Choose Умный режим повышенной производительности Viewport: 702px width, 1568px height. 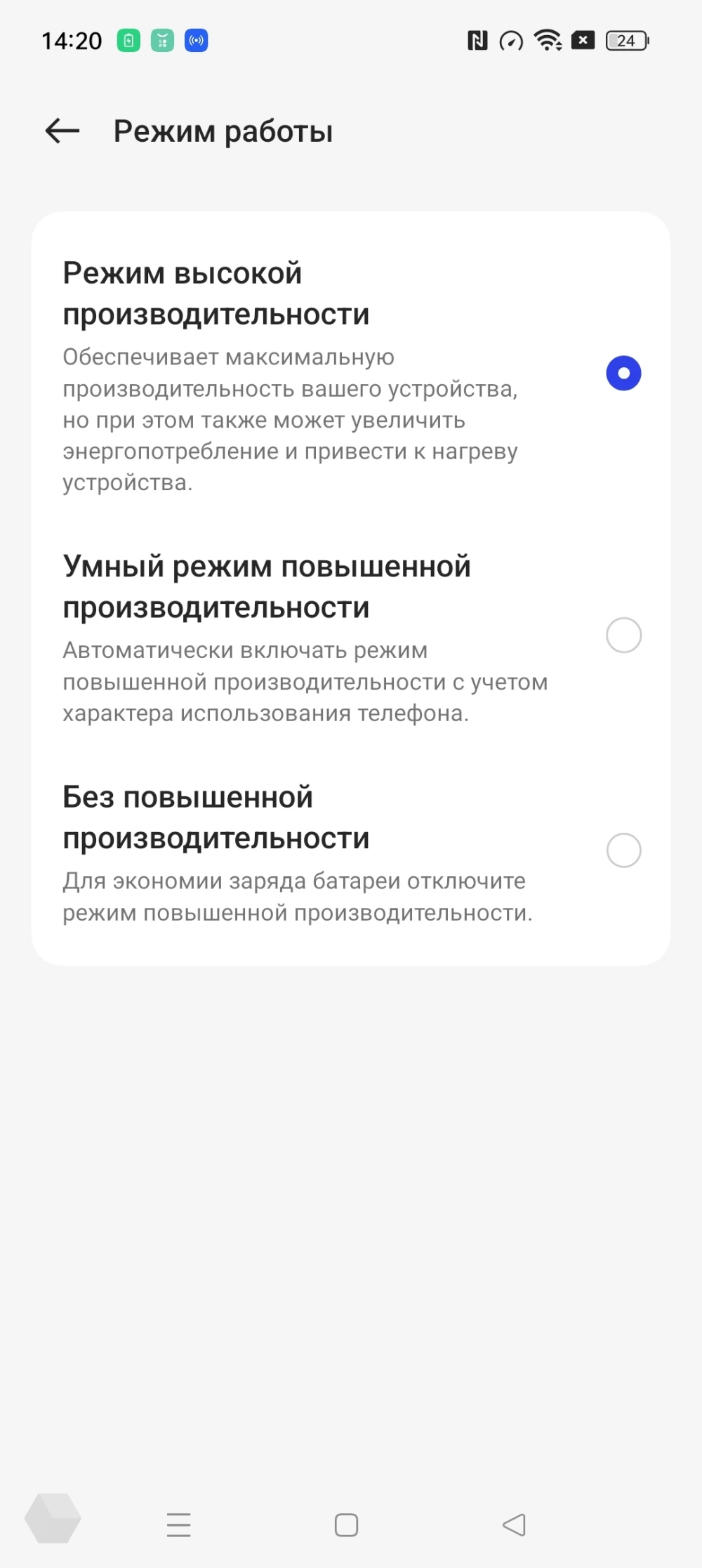(623, 635)
